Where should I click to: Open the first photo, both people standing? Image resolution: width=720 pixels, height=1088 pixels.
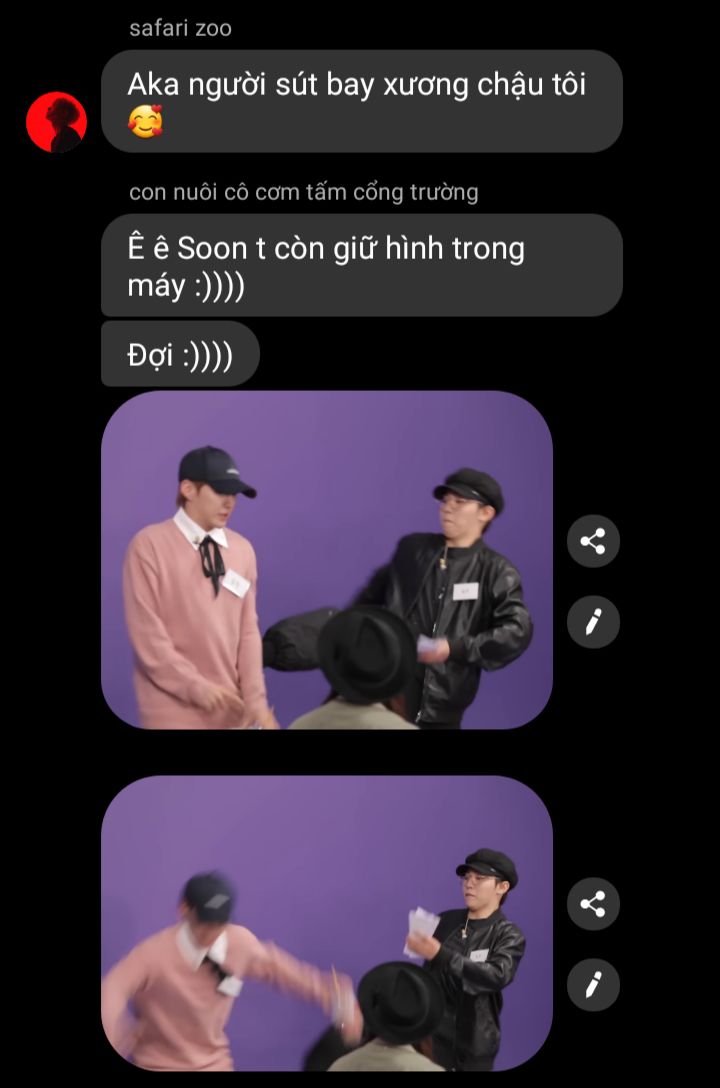(326, 560)
